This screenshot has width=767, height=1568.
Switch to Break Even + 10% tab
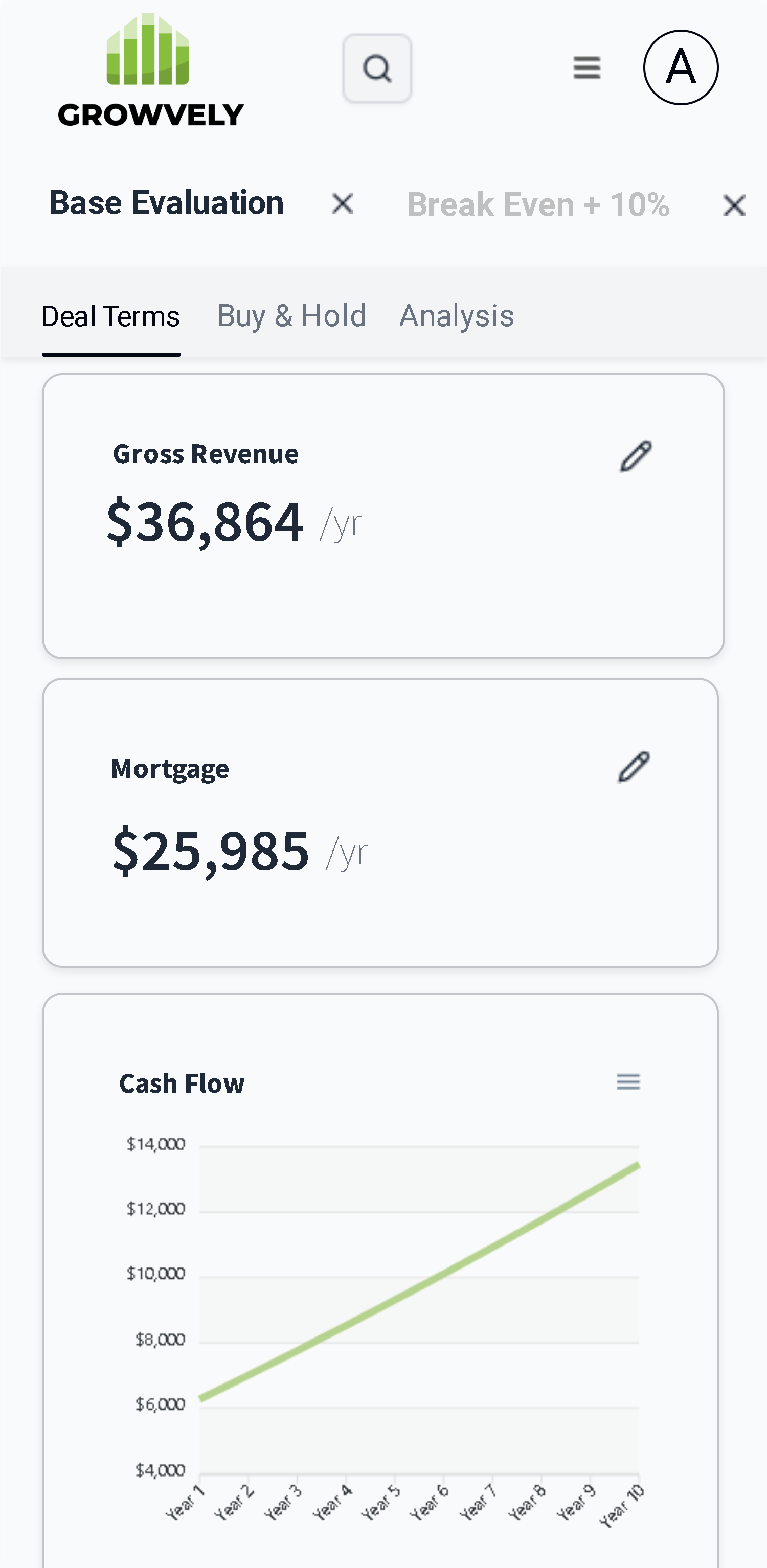pyautogui.click(x=538, y=204)
